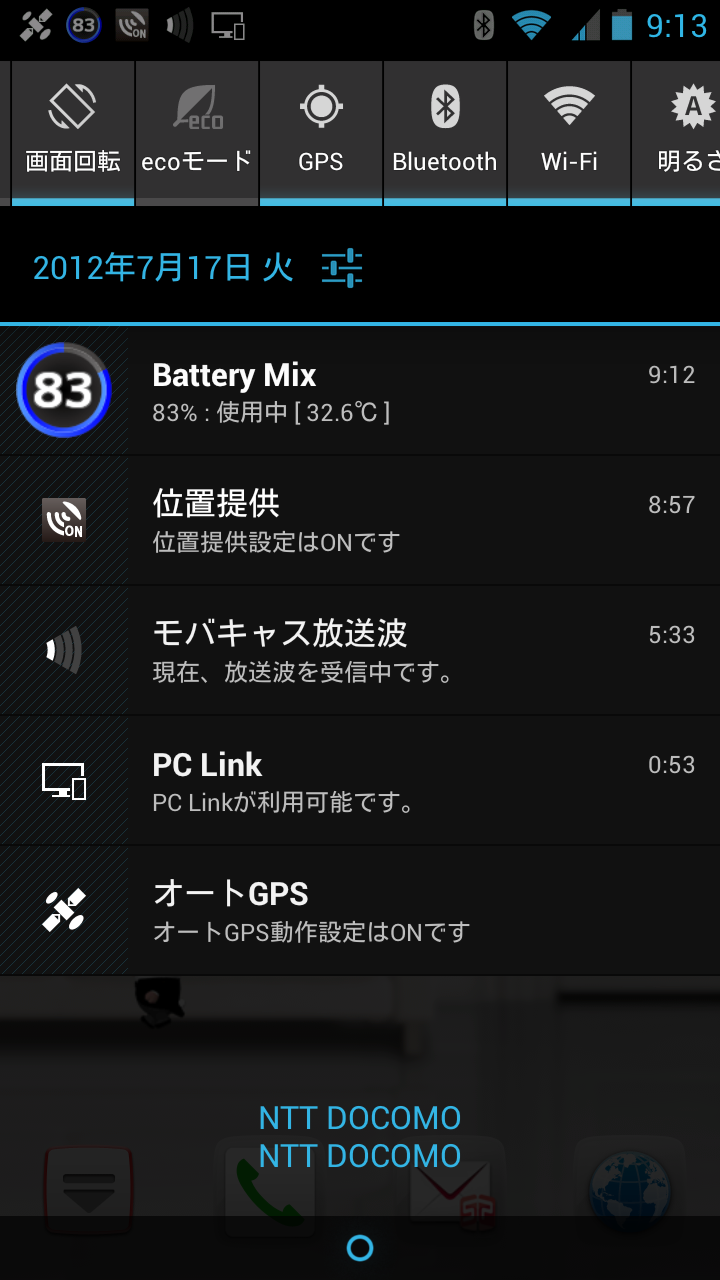
Task: Switch off Wi-Fi in quick settings
Action: (x=569, y=130)
